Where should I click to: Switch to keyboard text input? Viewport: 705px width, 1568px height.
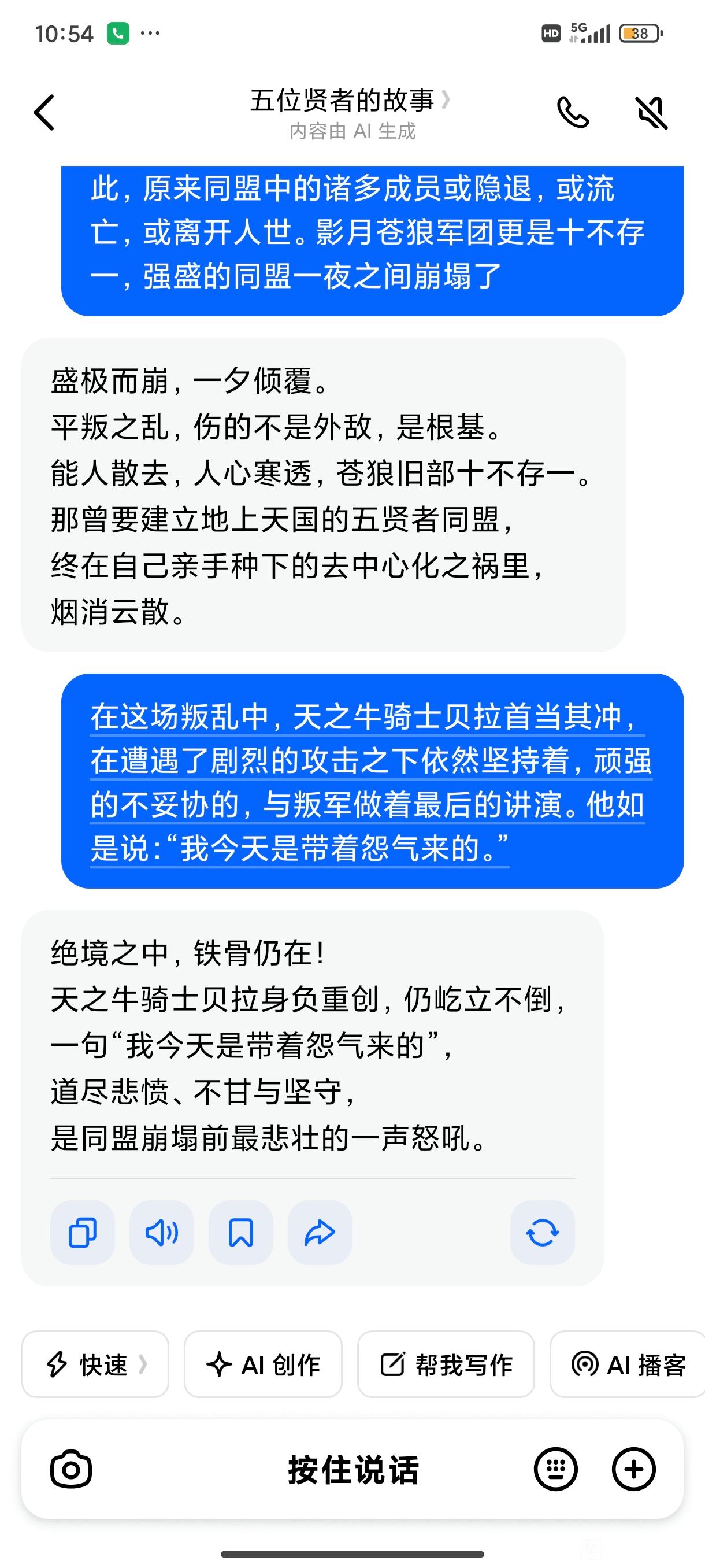coord(555,1470)
